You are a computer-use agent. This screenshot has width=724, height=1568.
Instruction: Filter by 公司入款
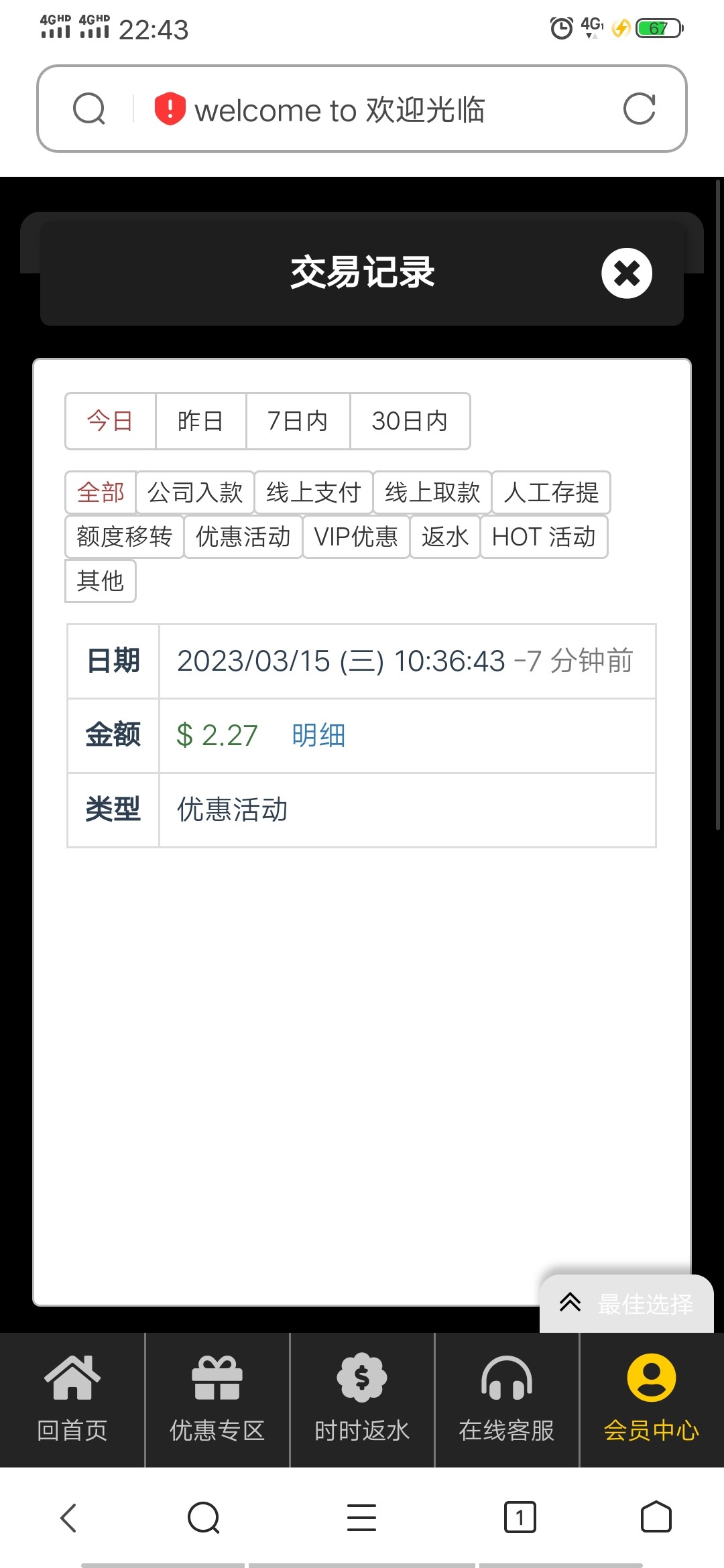click(195, 493)
